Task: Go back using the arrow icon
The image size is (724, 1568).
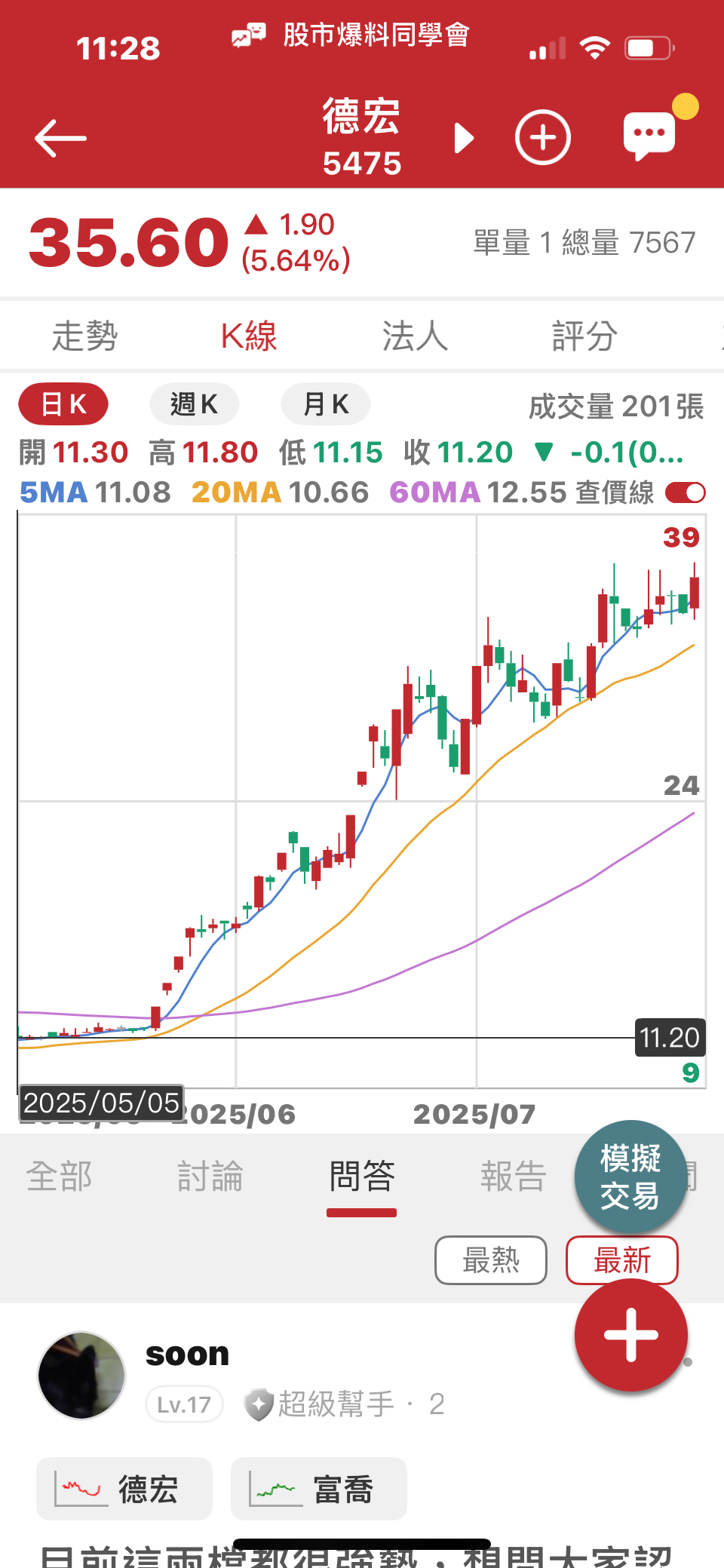Action: point(60,138)
